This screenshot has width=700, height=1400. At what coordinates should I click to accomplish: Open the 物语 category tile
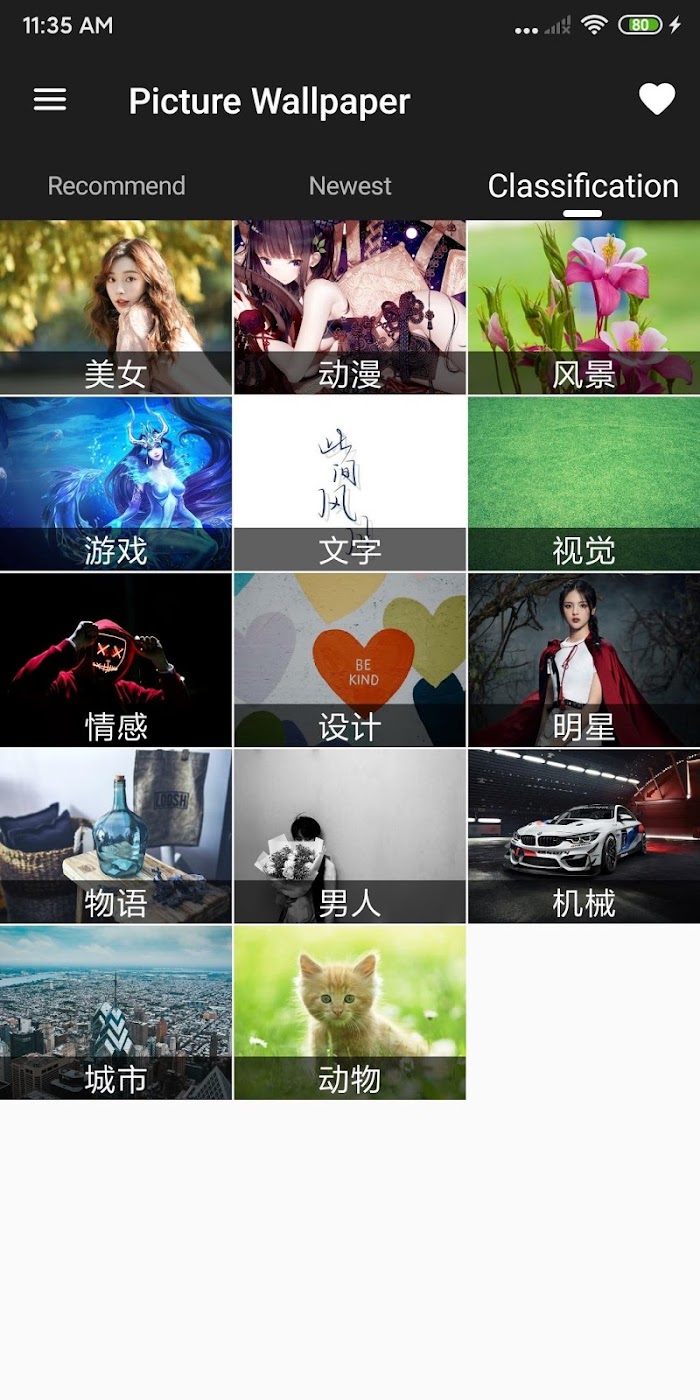coord(116,836)
